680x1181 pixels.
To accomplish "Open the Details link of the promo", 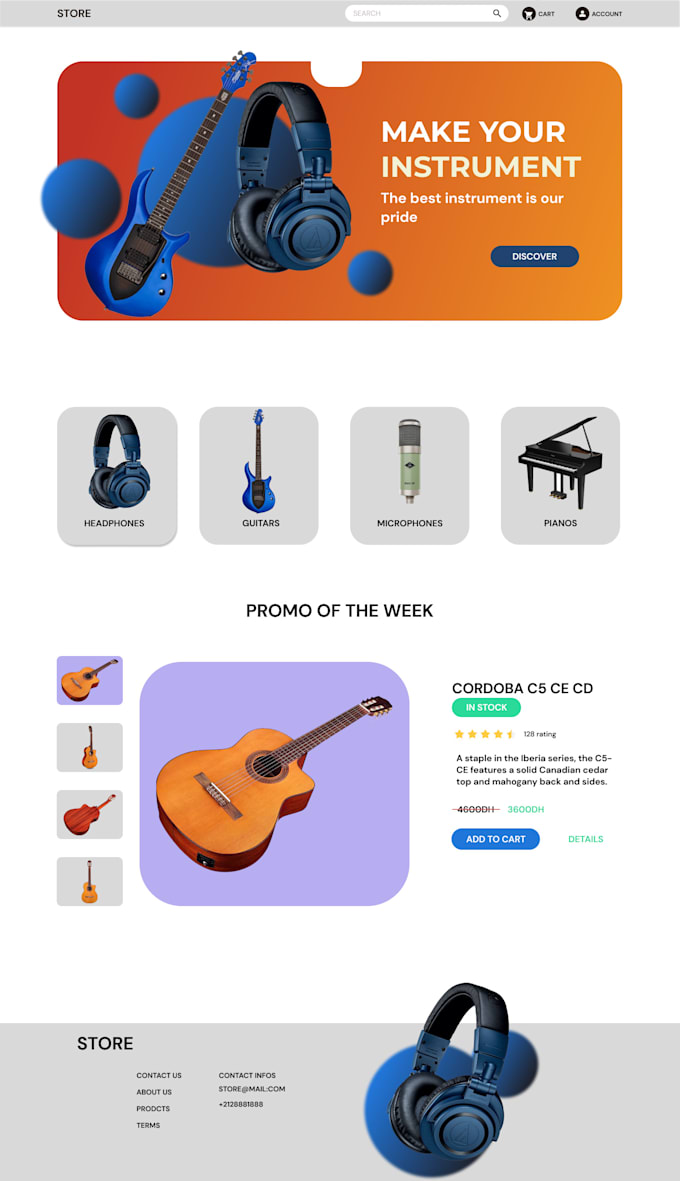I will pos(586,839).
